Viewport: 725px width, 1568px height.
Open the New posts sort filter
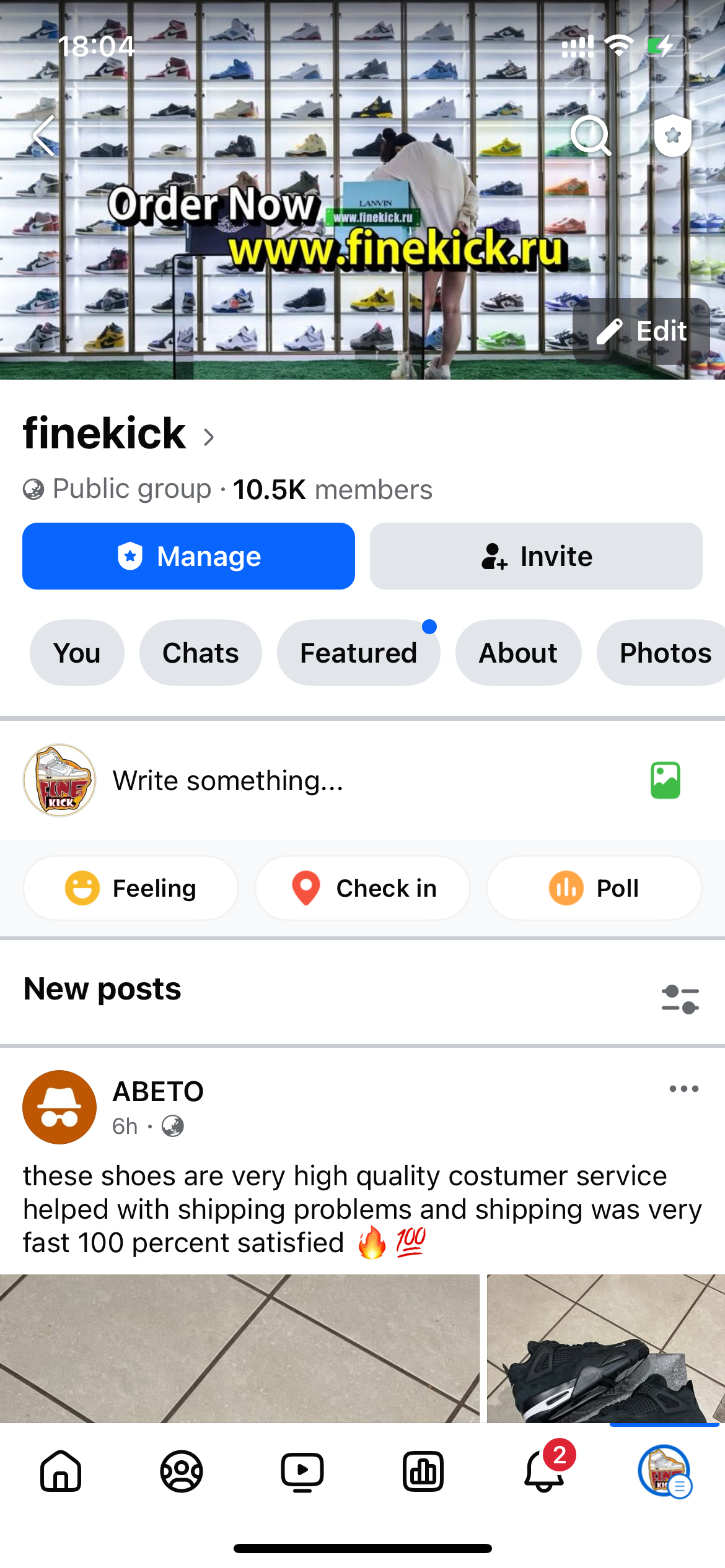point(680,999)
